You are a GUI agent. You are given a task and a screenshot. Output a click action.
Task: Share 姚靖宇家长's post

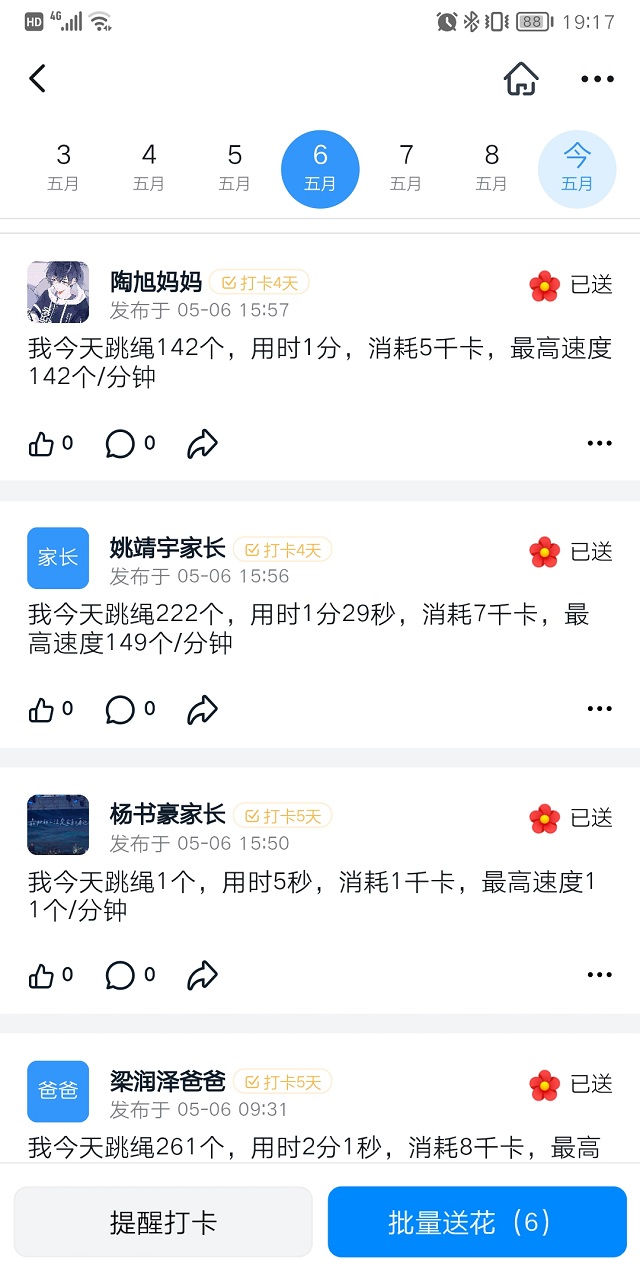tap(202, 710)
